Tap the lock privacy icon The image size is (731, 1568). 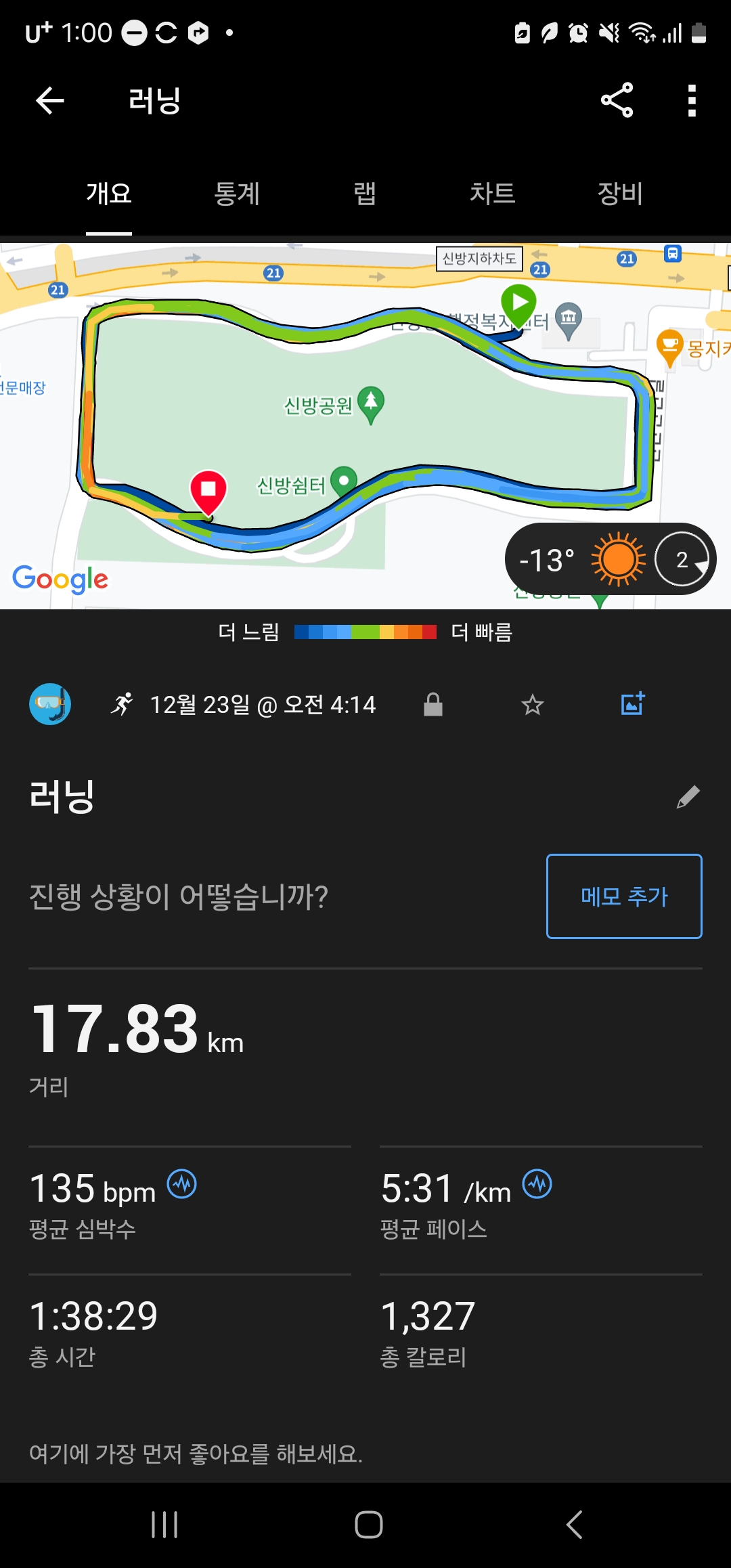[433, 705]
